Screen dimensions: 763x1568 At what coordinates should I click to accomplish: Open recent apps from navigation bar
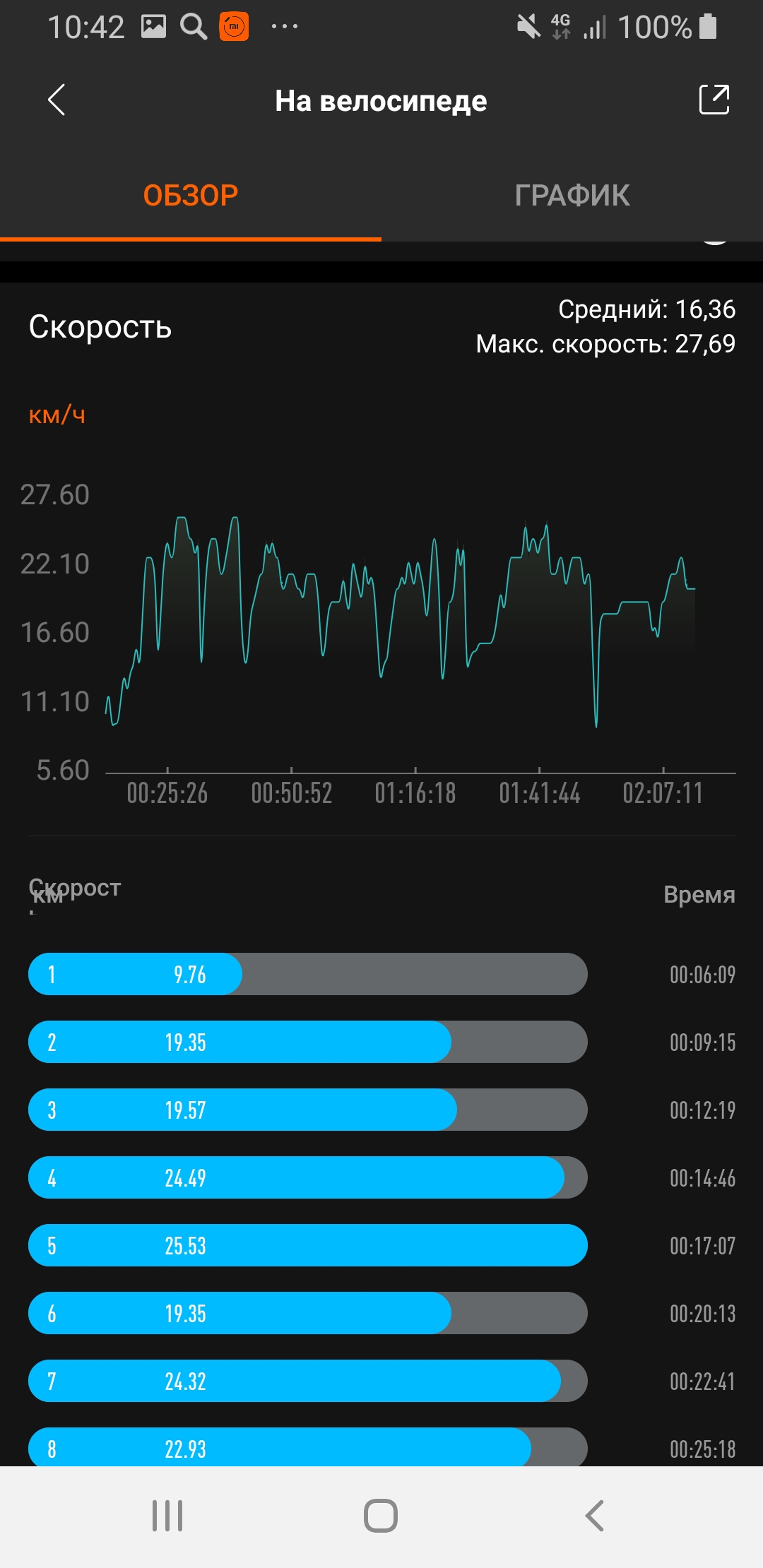167,1516
